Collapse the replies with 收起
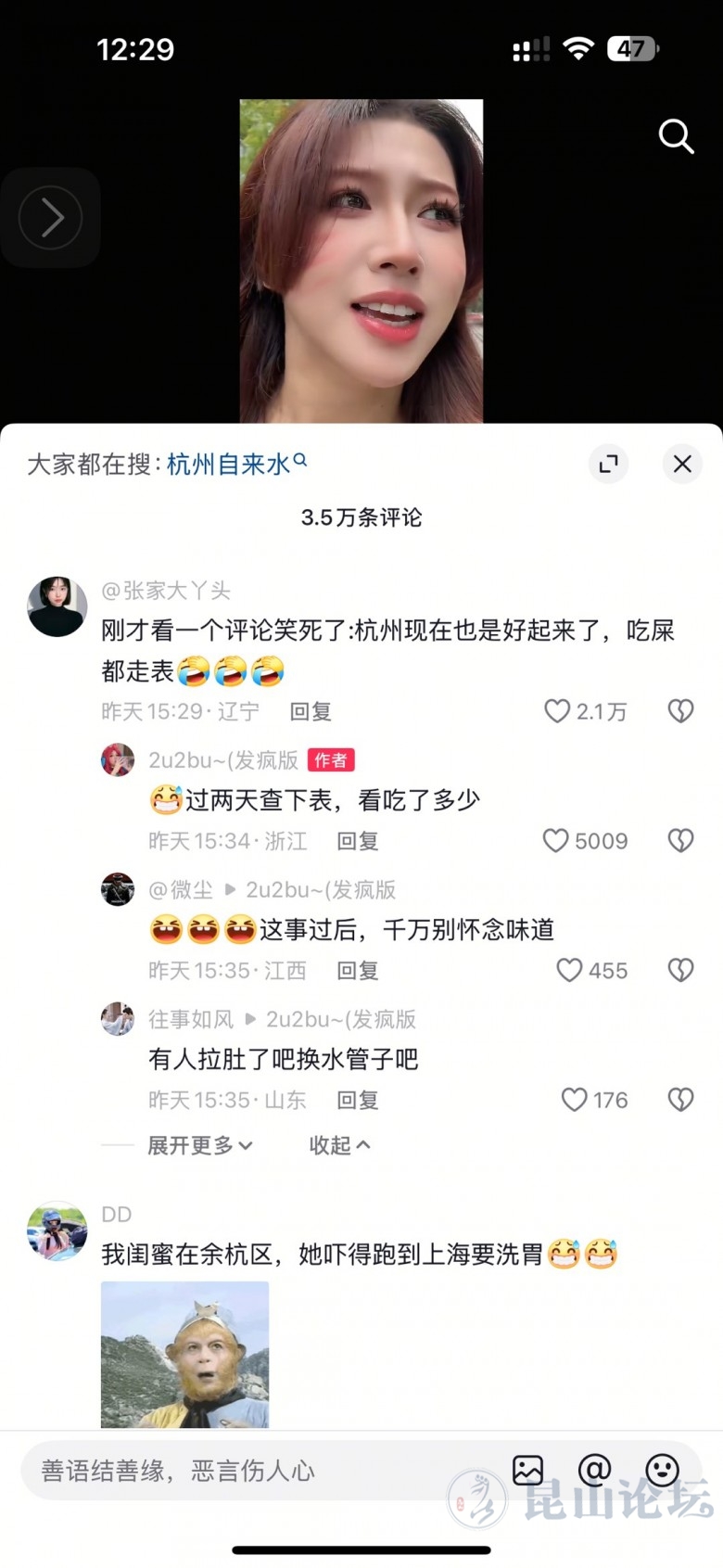Screen dimensions: 723x1568 pos(339,1146)
